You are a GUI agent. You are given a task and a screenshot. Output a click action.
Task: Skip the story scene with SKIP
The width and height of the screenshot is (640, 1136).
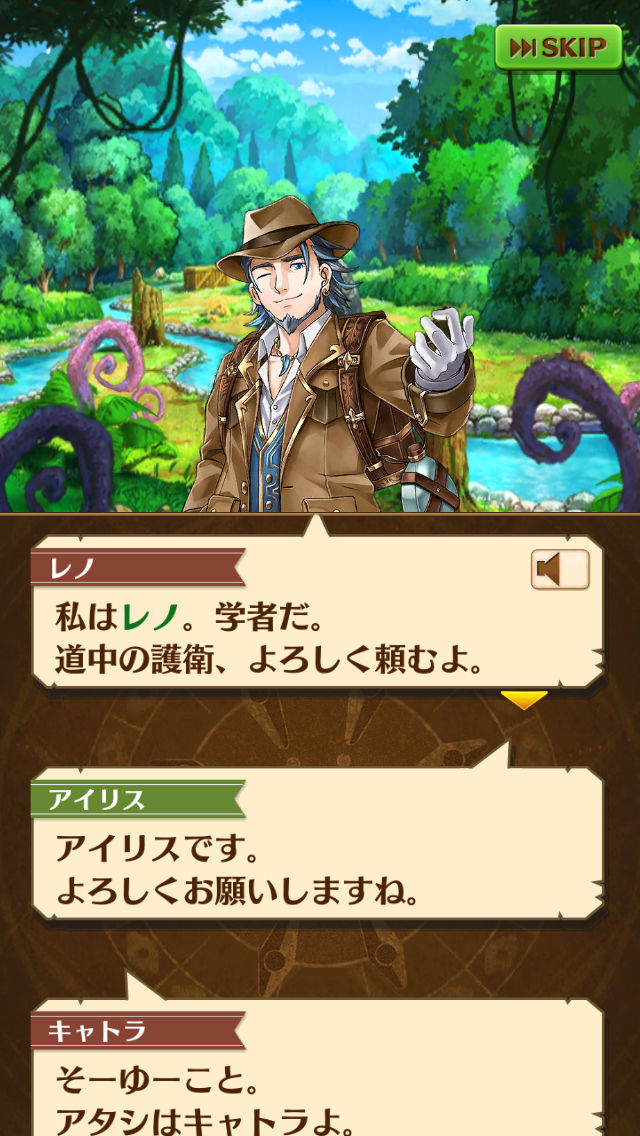pos(558,48)
